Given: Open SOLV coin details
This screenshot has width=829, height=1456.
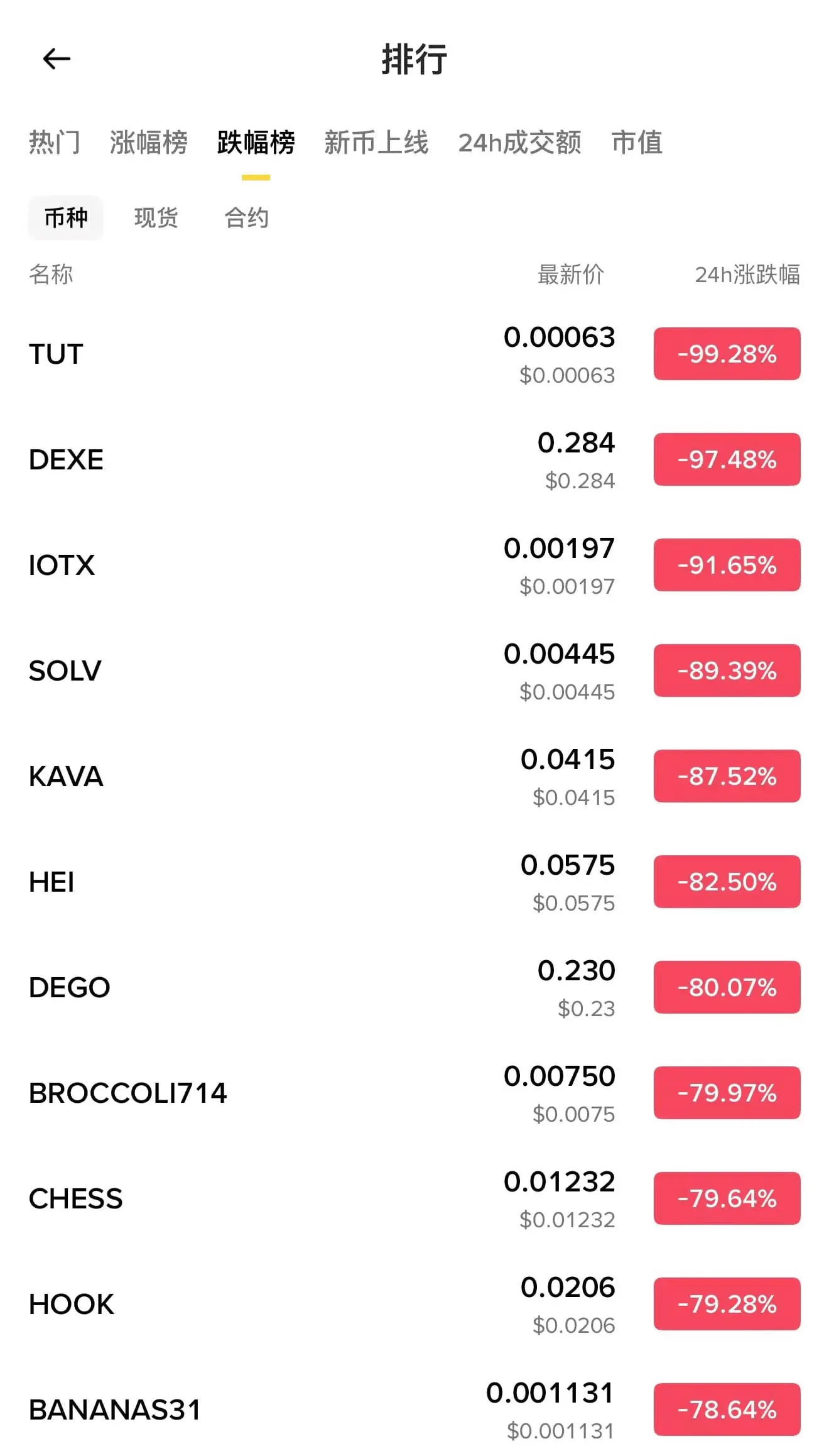Looking at the screenshot, I should click(65, 671).
